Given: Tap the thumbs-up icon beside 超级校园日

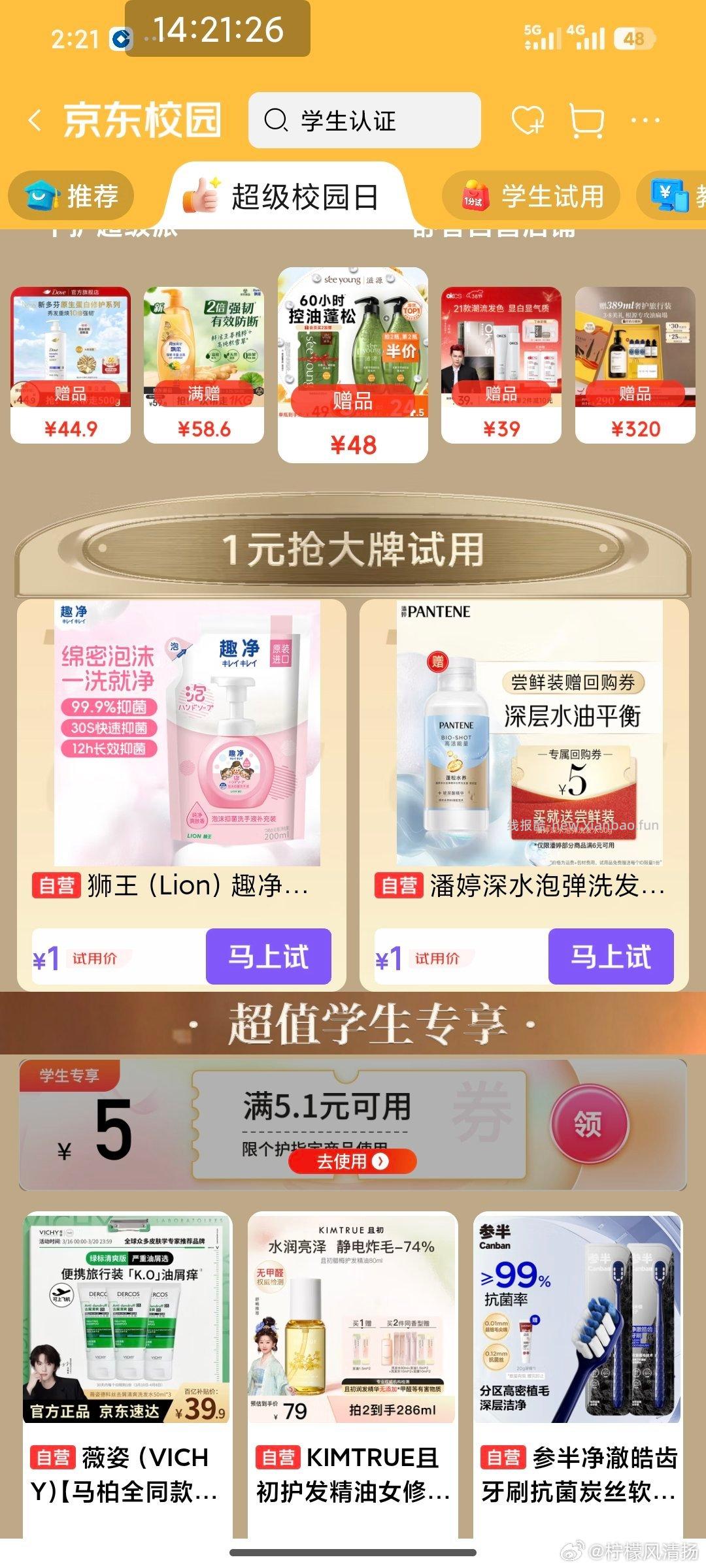Looking at the screenshot, I should [199, 196].
